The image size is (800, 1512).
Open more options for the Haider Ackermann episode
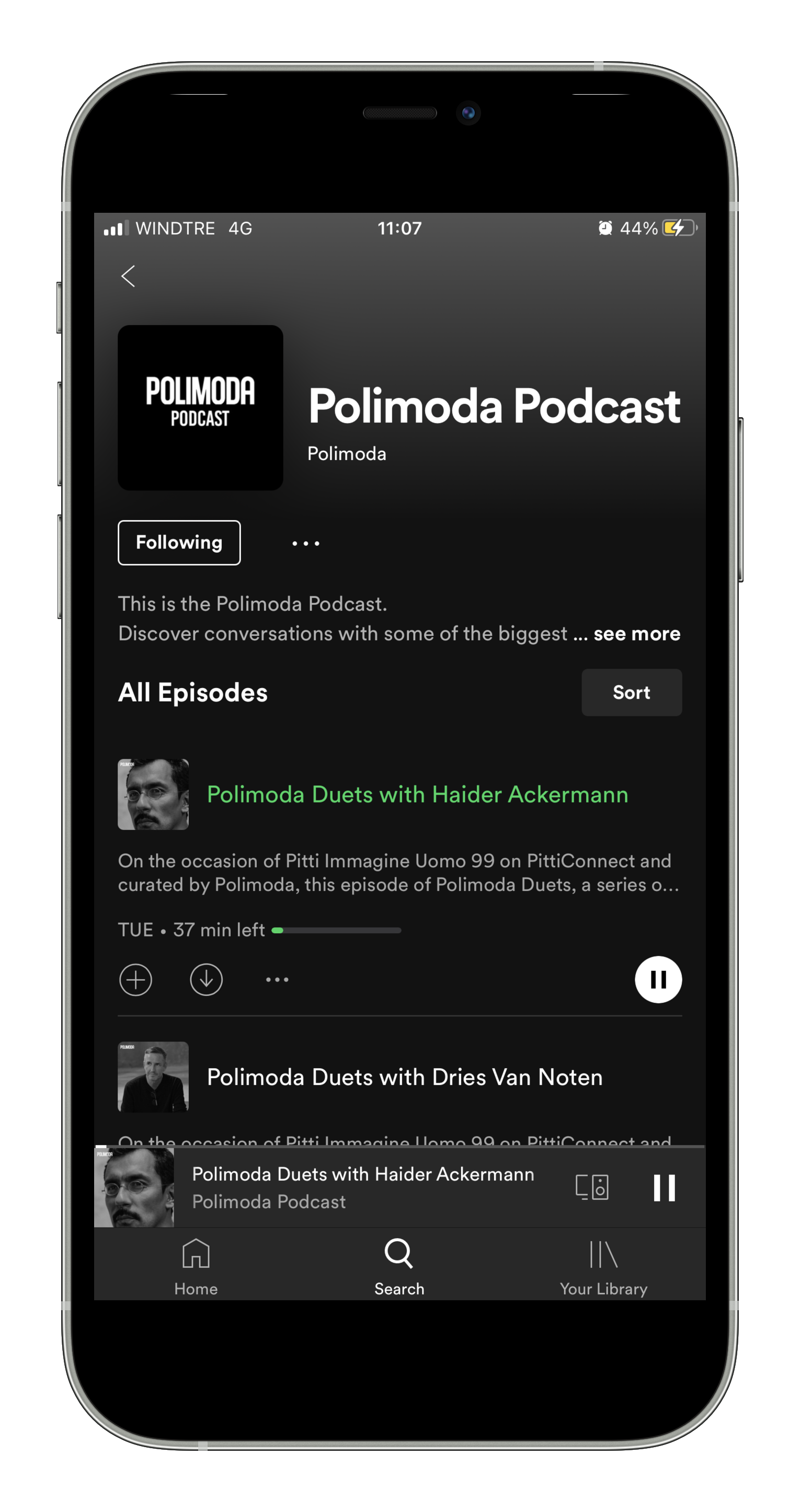(x=277, y=980)
